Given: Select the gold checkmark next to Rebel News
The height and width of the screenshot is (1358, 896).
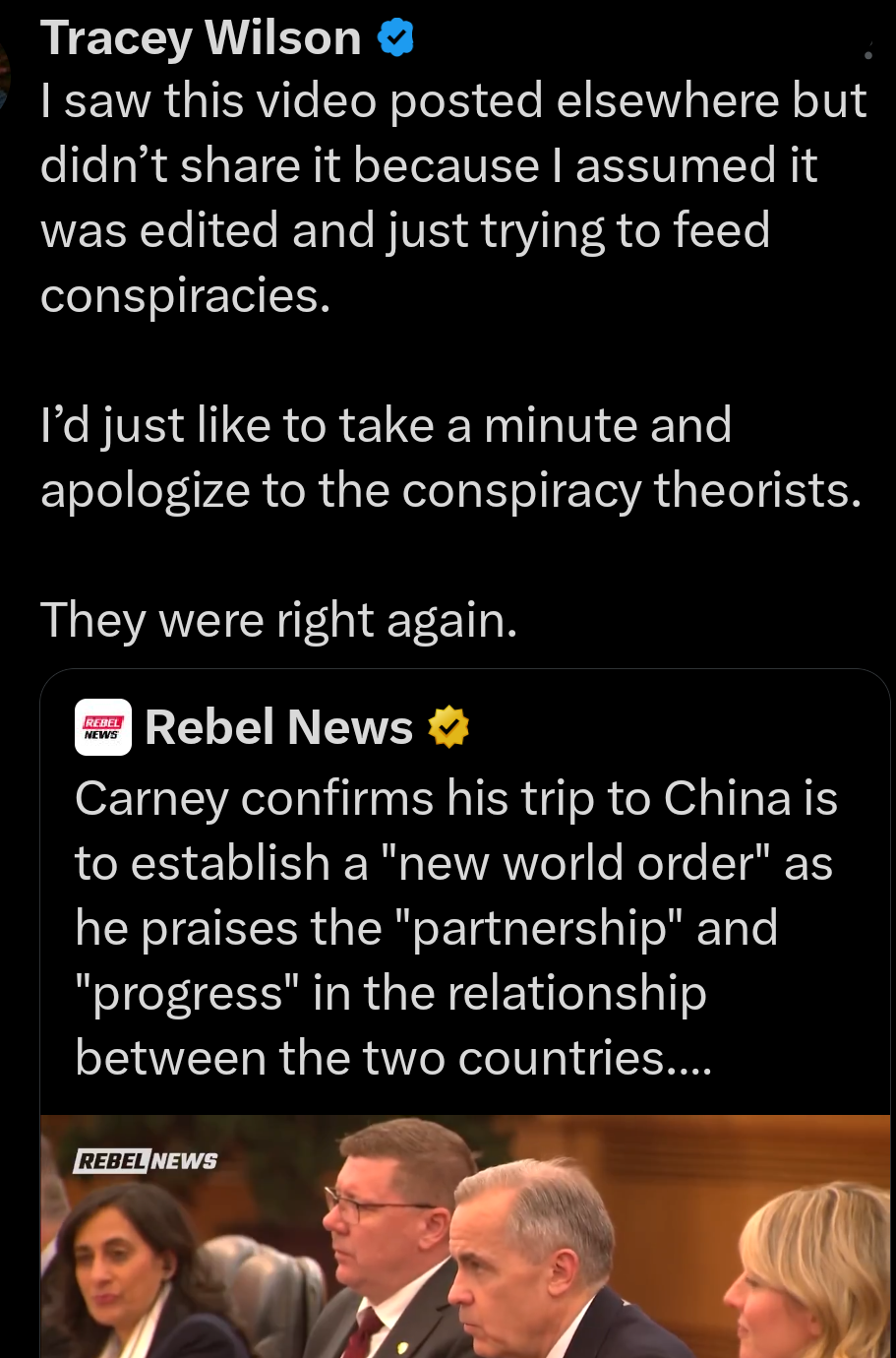Looking at the screenshot, I should [450, 727].
